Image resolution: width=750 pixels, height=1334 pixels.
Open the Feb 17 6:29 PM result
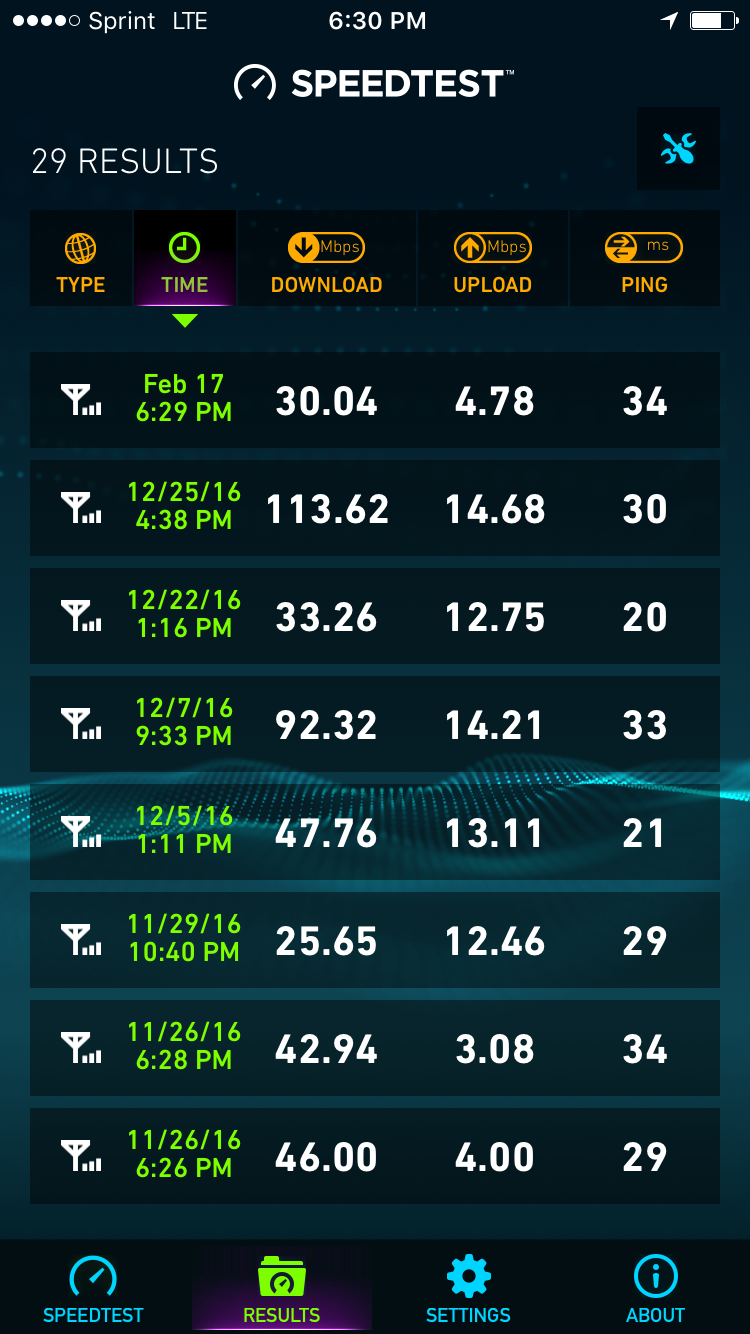[x=375, y=400]
